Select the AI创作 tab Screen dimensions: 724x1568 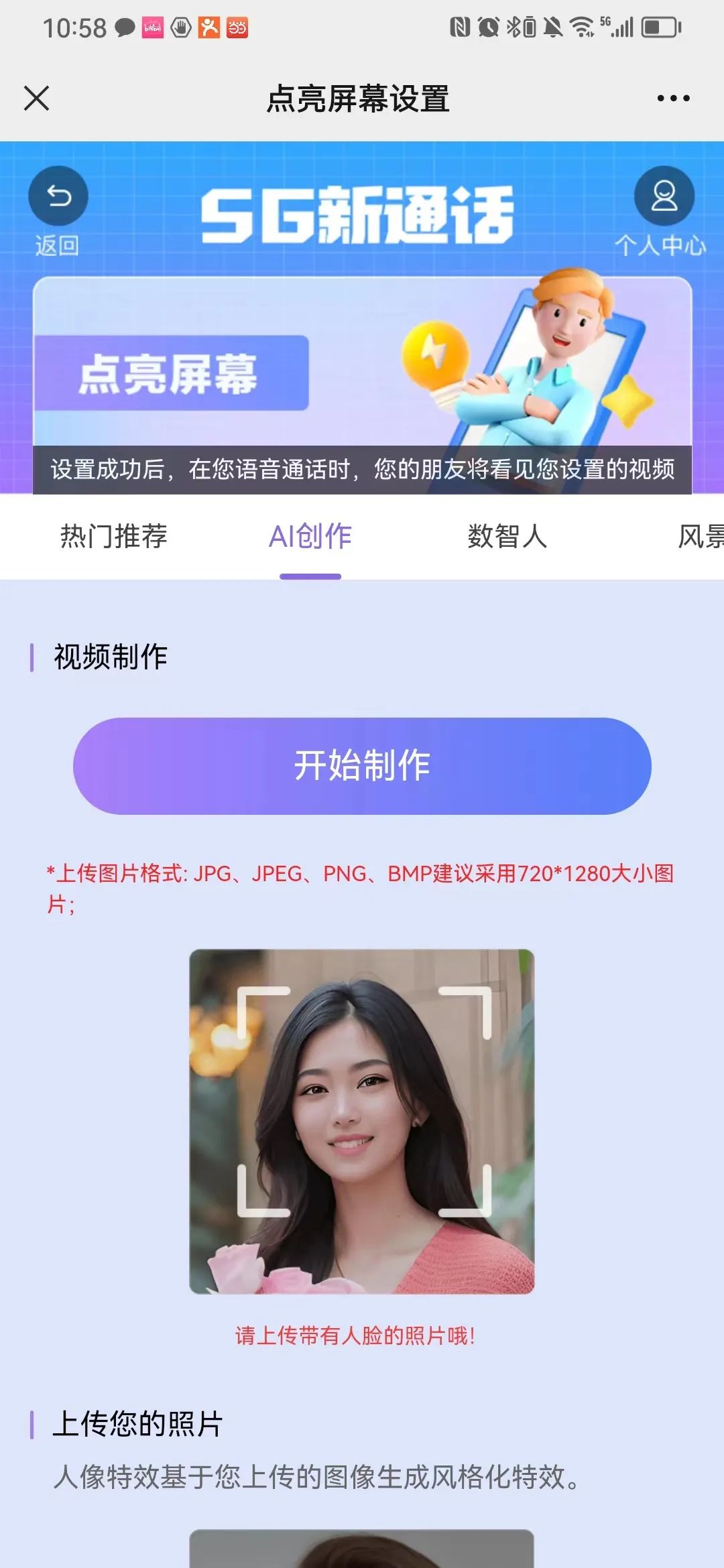(x=308, y=537)
